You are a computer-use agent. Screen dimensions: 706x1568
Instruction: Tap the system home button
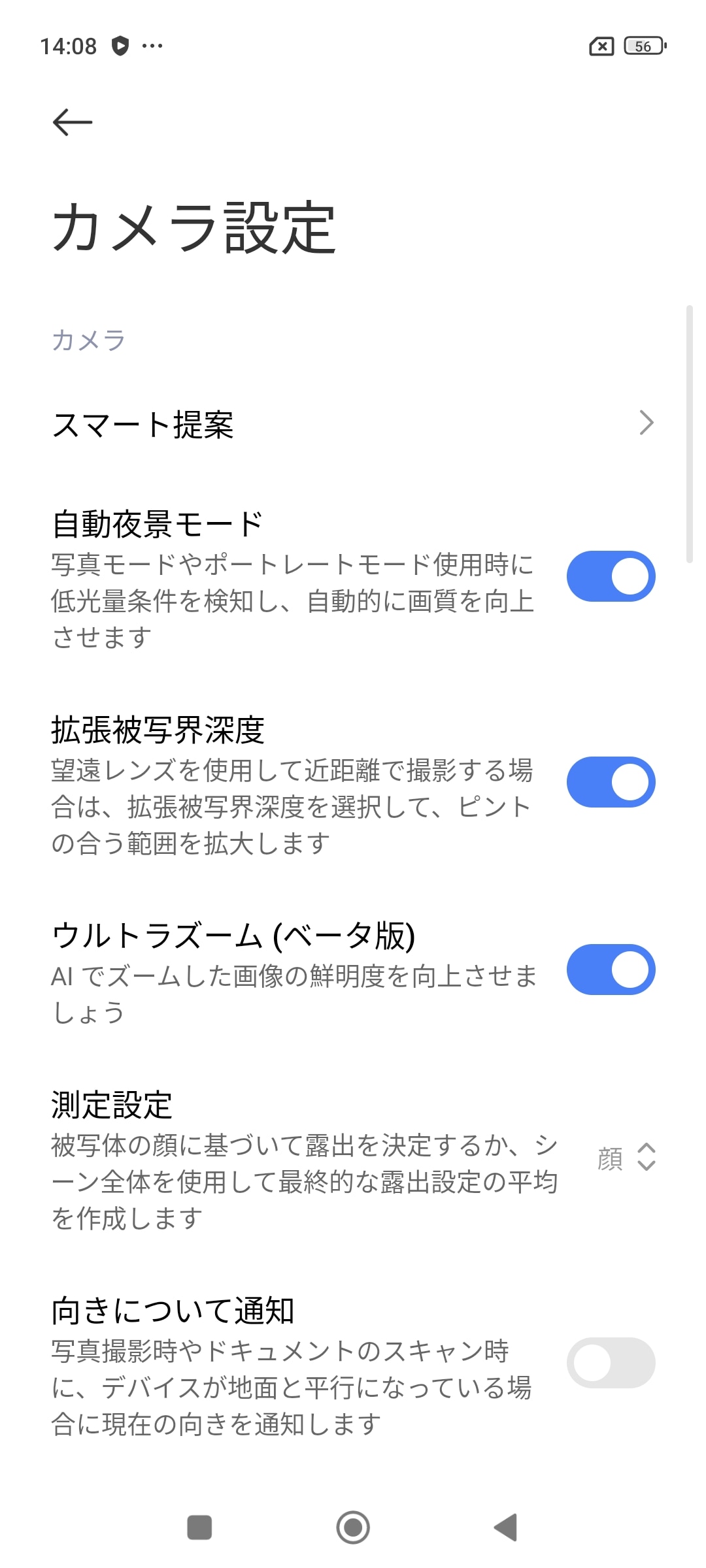(x=353, y=1527)
